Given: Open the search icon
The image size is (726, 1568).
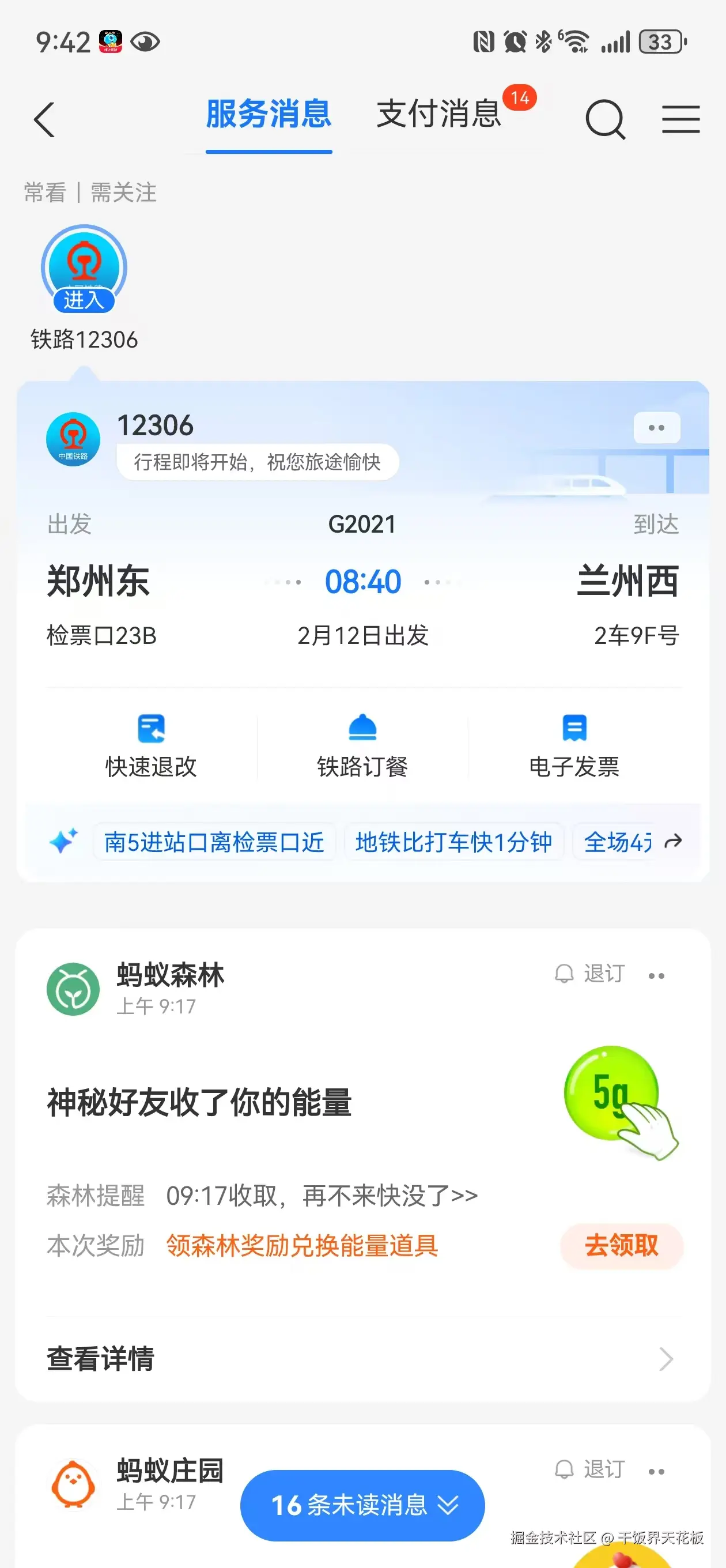Looking at the screenshot, I should point(606,119).
